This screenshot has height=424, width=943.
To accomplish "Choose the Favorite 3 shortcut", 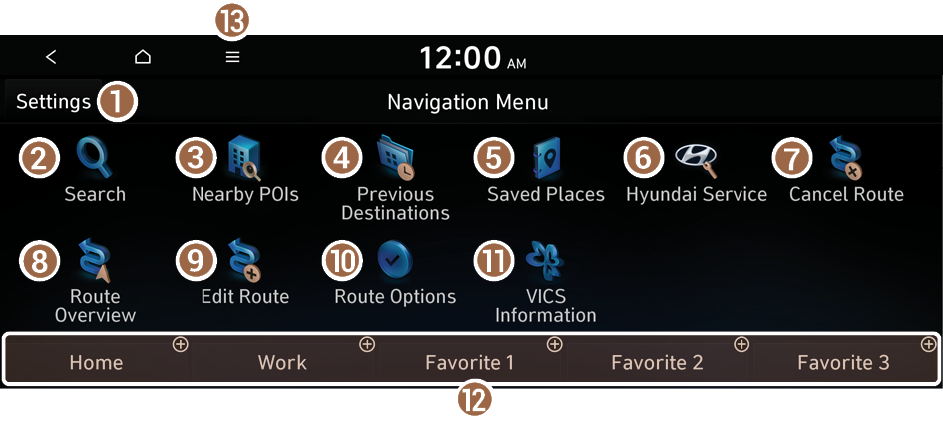I will (843, 362).
